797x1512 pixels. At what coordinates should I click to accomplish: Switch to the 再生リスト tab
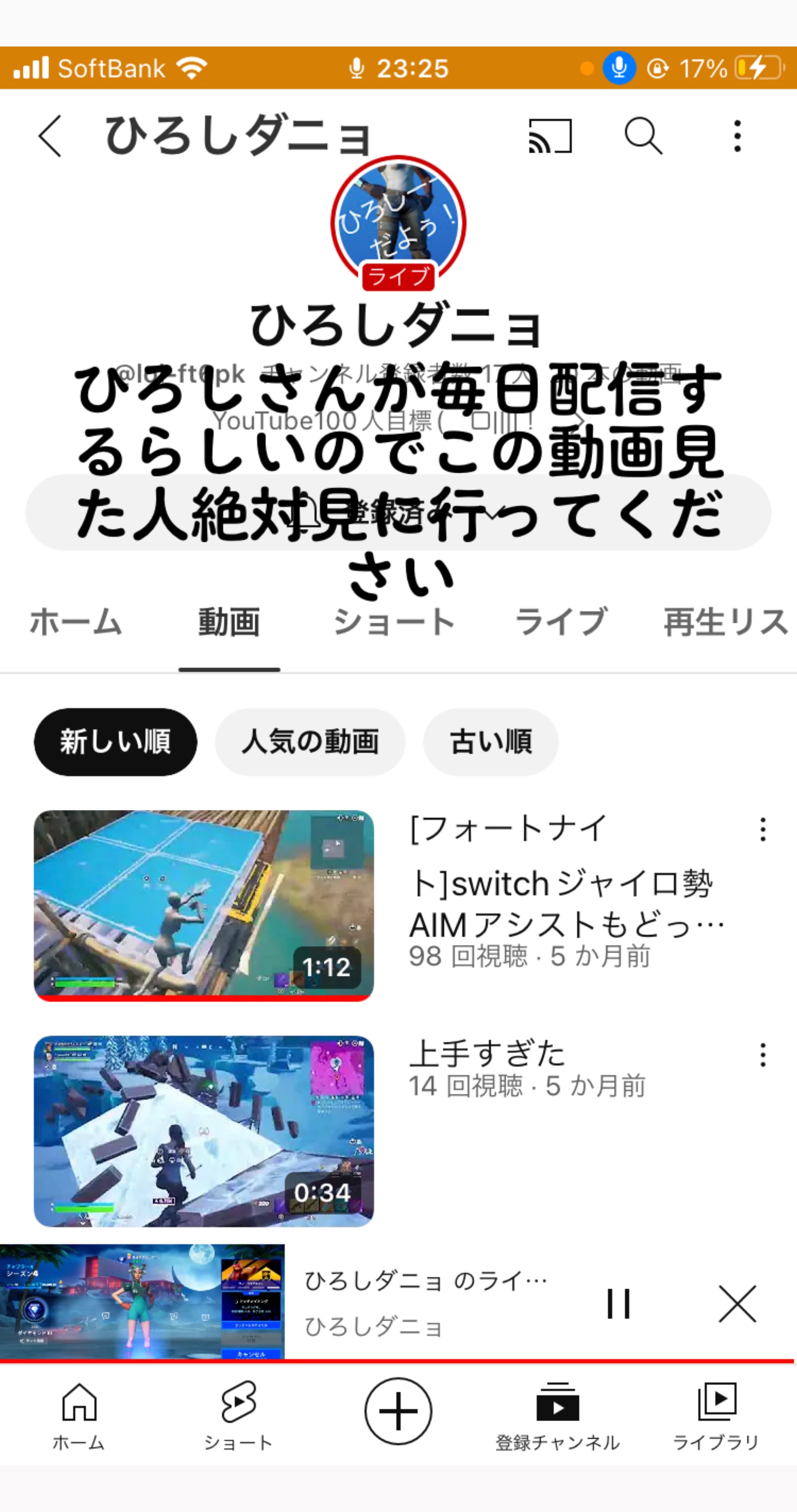(x=727, y=622)
